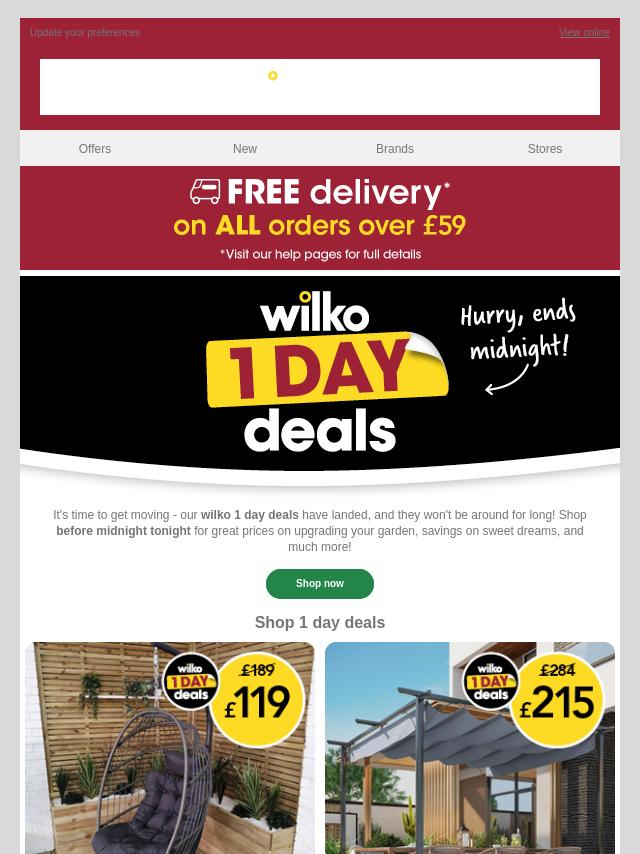
Task: Browse the Brands section
Action: [395, 149]
